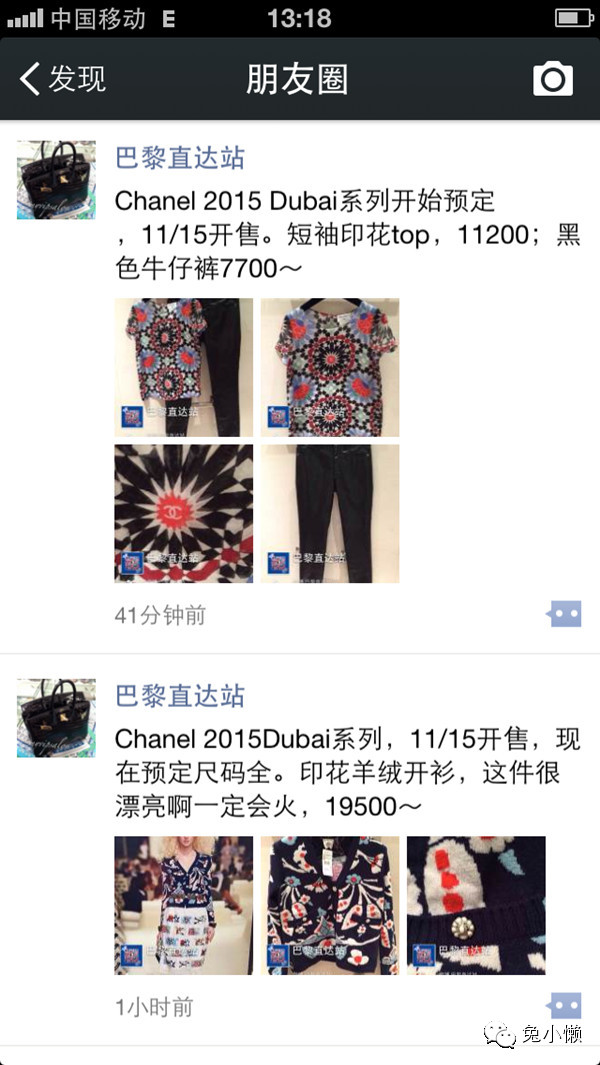View the photo of the black jeans alone
This screenshot has width=600, height=1065.
(x=330, y=513)
